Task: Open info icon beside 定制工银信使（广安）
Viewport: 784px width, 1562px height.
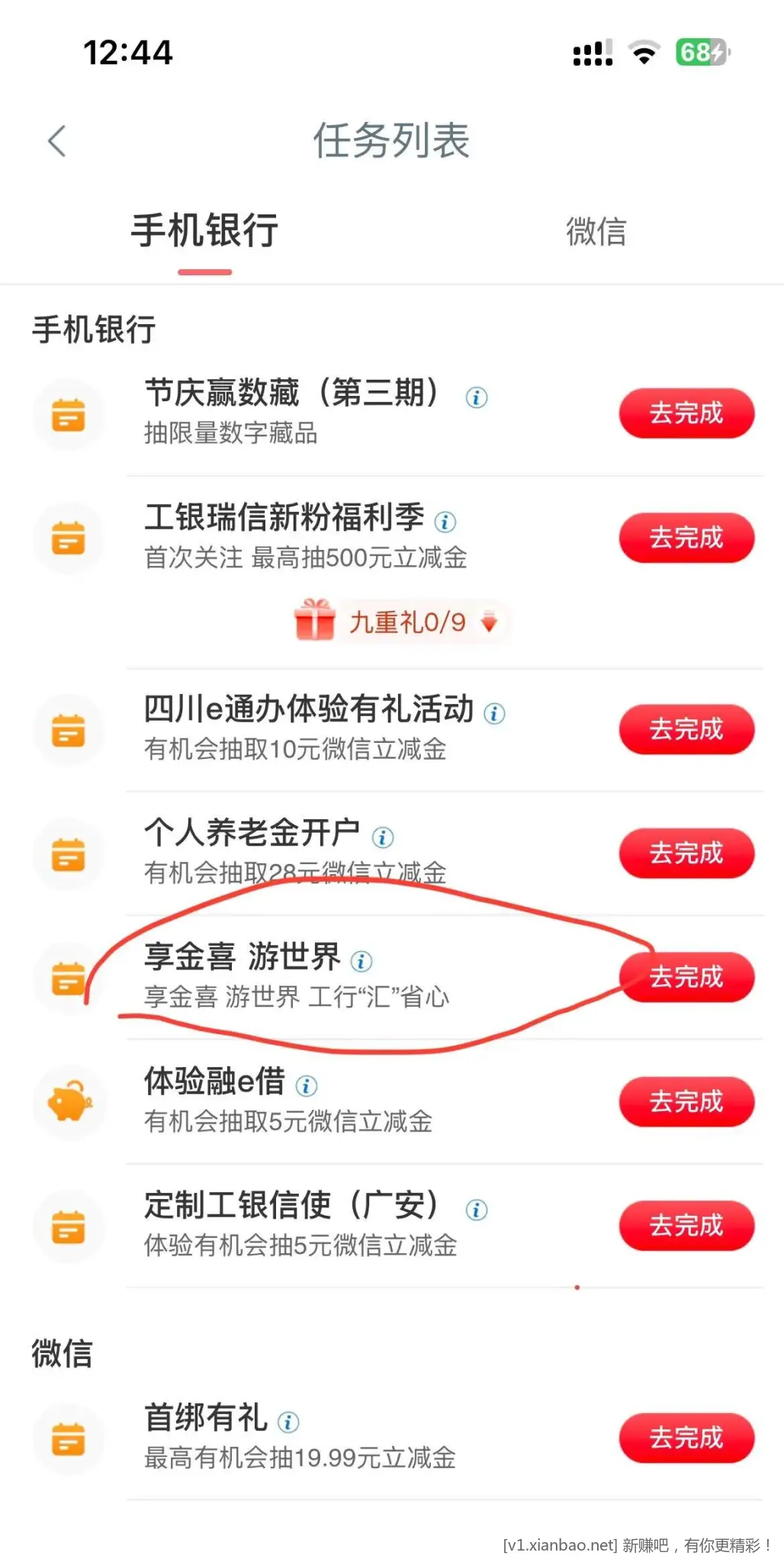Action: pos(477,1210)
